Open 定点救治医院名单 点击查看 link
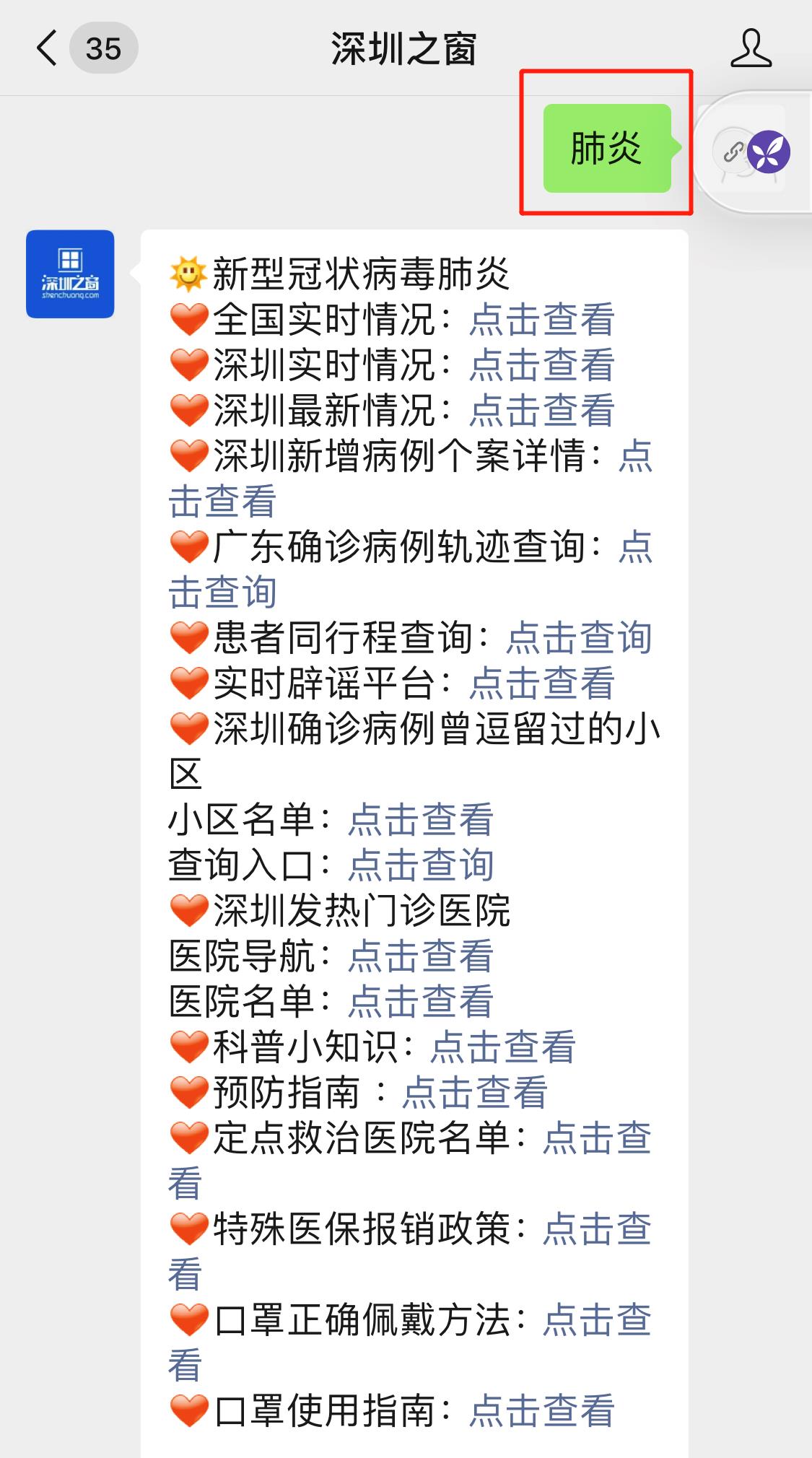Viewport: 812px width, 1458px height. click(x=596, y=1138)
